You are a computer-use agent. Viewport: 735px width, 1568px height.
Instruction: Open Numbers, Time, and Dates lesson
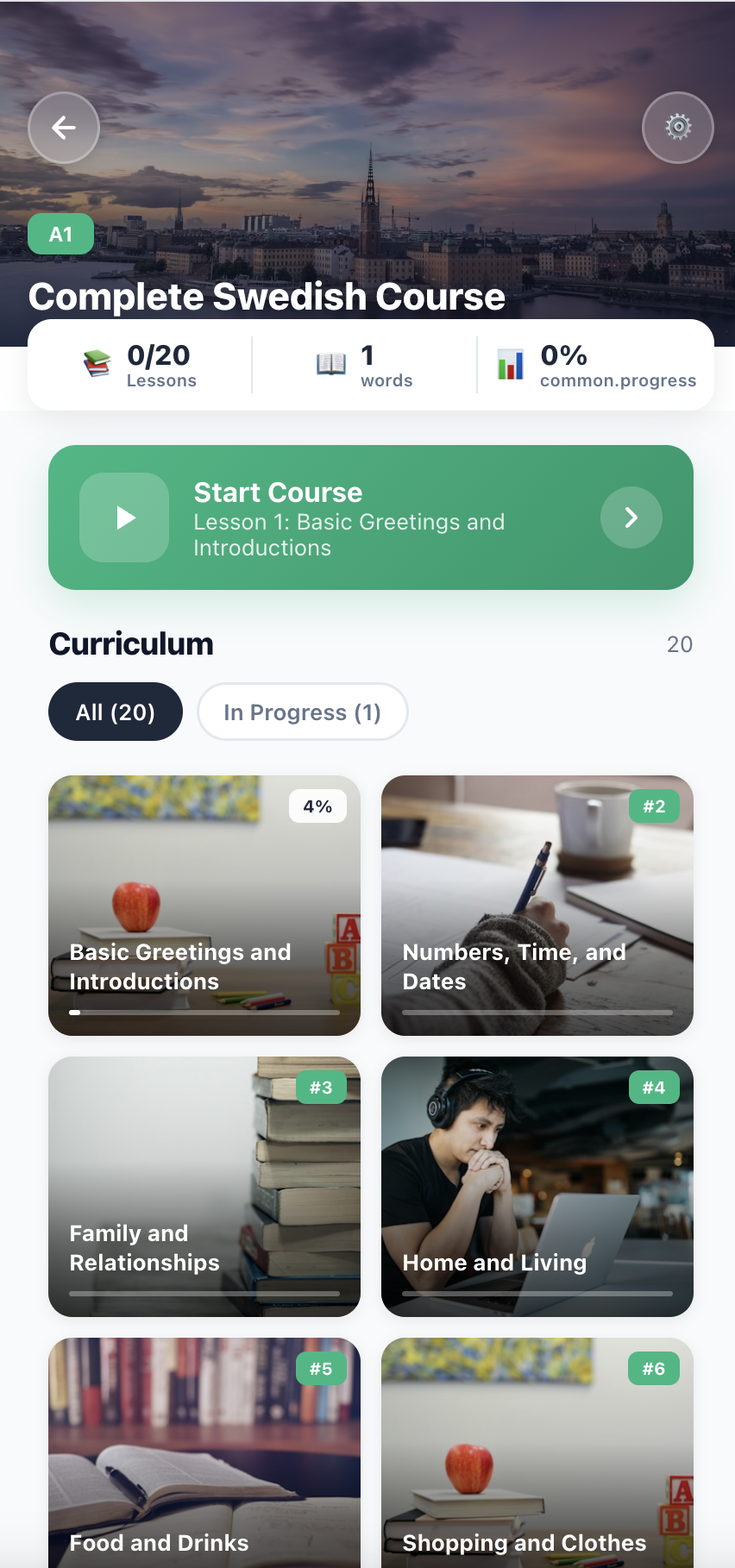tap(537, 906)
